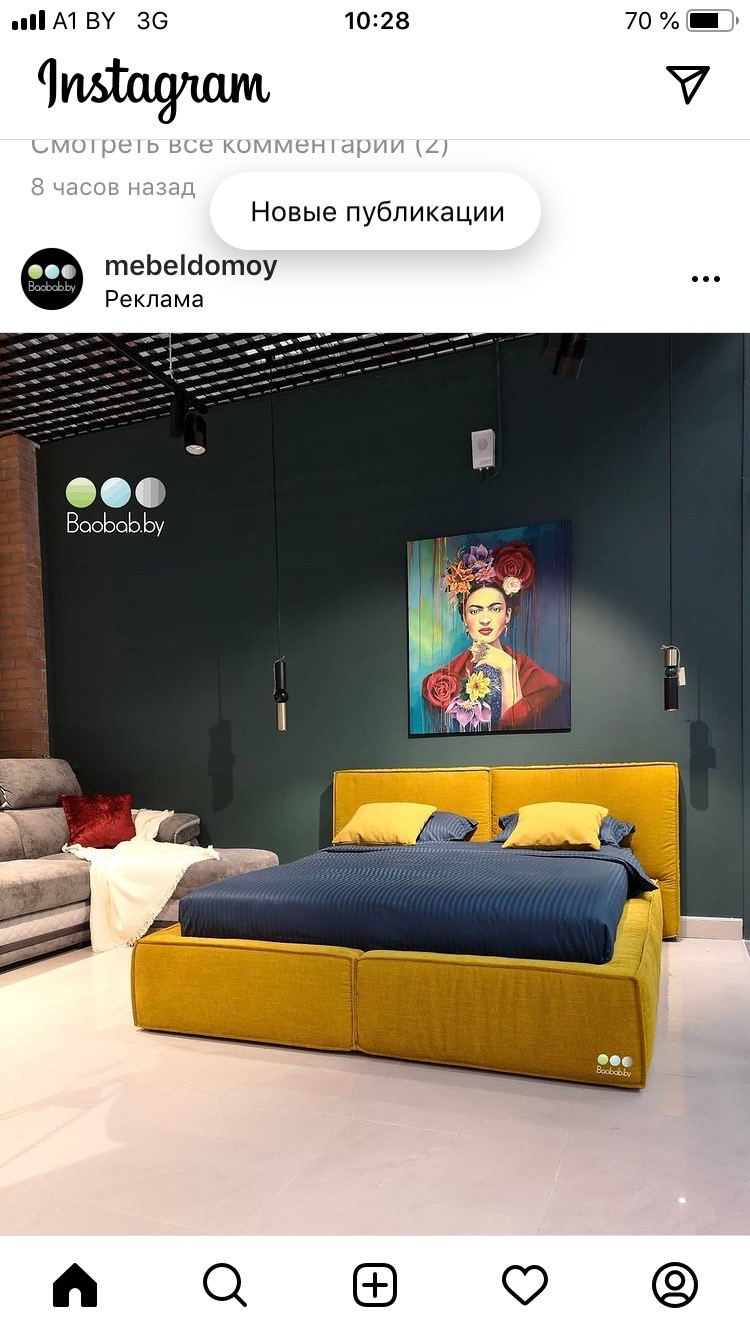The width and height of the screenshot is (750, 1334).
Task: Tap the Новые публикации pill
Action: click(376, 212)
